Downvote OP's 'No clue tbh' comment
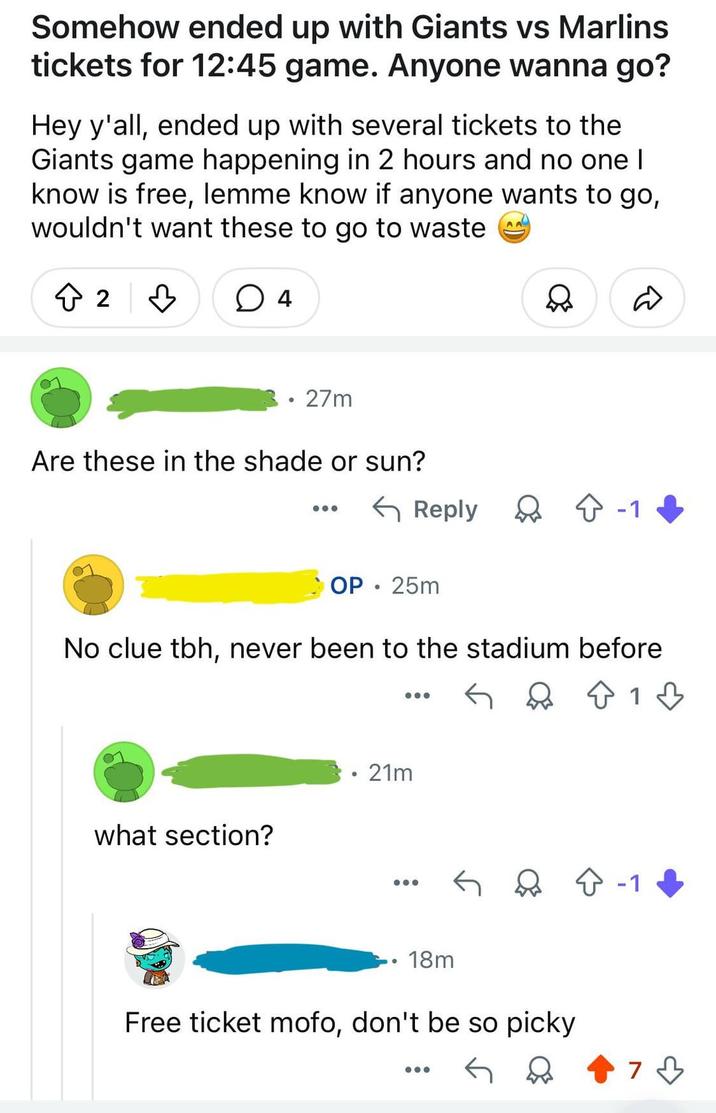The image size is (716, 1113). [x=672, y=697]
